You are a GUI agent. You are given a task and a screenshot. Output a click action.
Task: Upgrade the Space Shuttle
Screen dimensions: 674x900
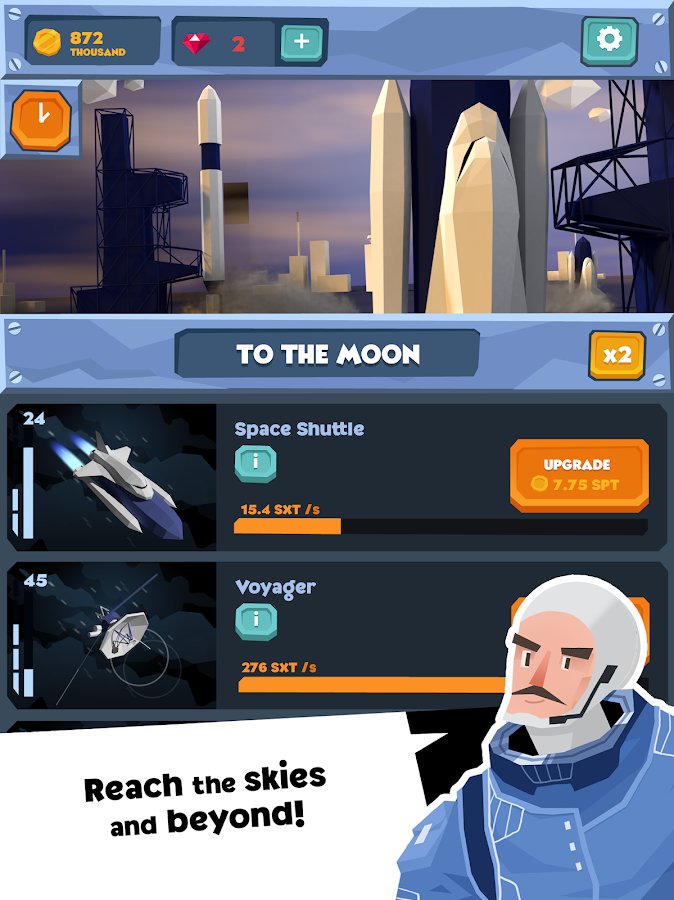(x=580, y=475)
